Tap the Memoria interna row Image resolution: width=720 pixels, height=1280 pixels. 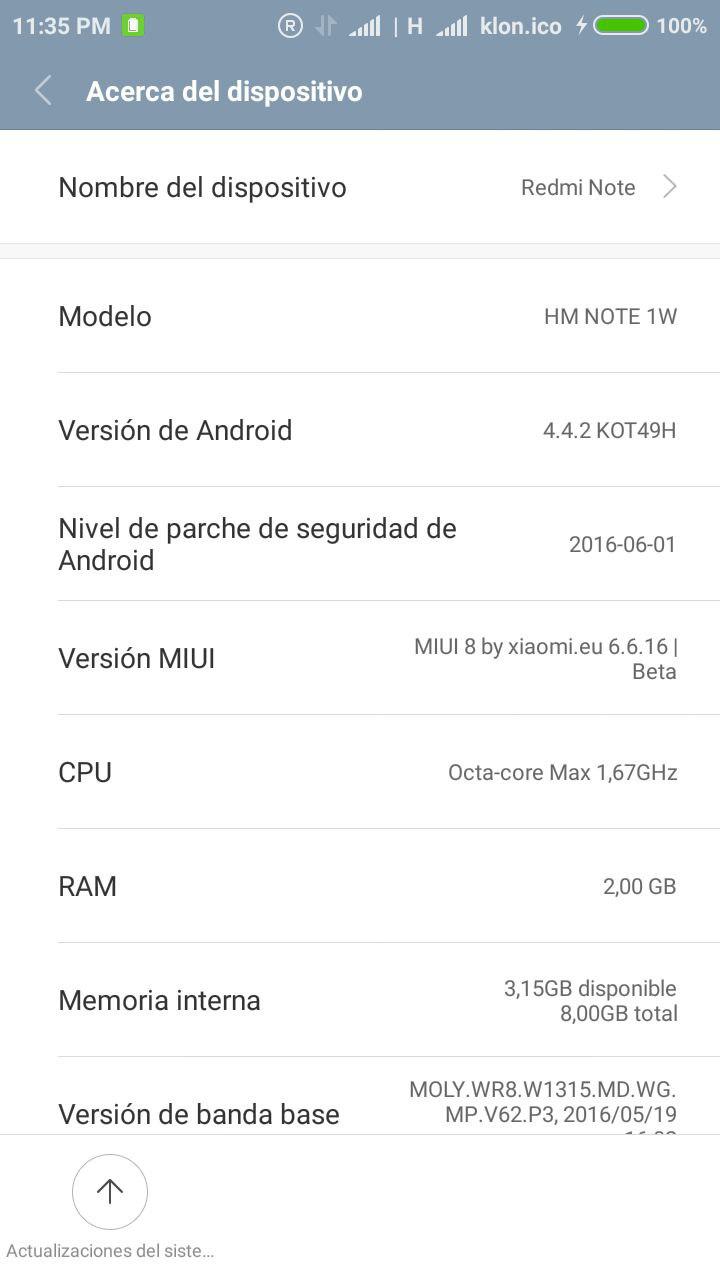[360, 1000]
